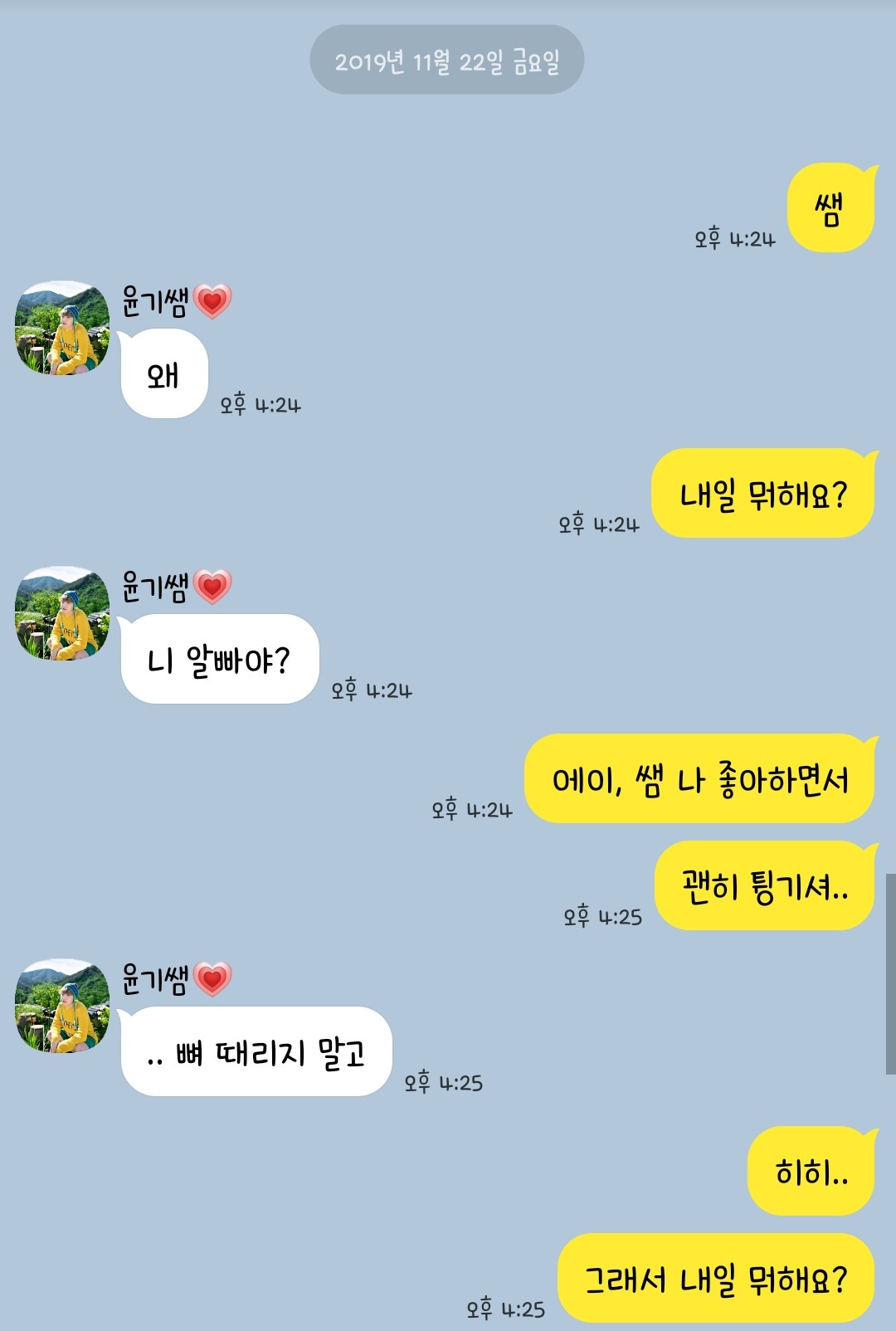Tap the heart emoji beside 윤기쌤's name
This screenshot has width=896, height=1331.
(x=211, y=303)
